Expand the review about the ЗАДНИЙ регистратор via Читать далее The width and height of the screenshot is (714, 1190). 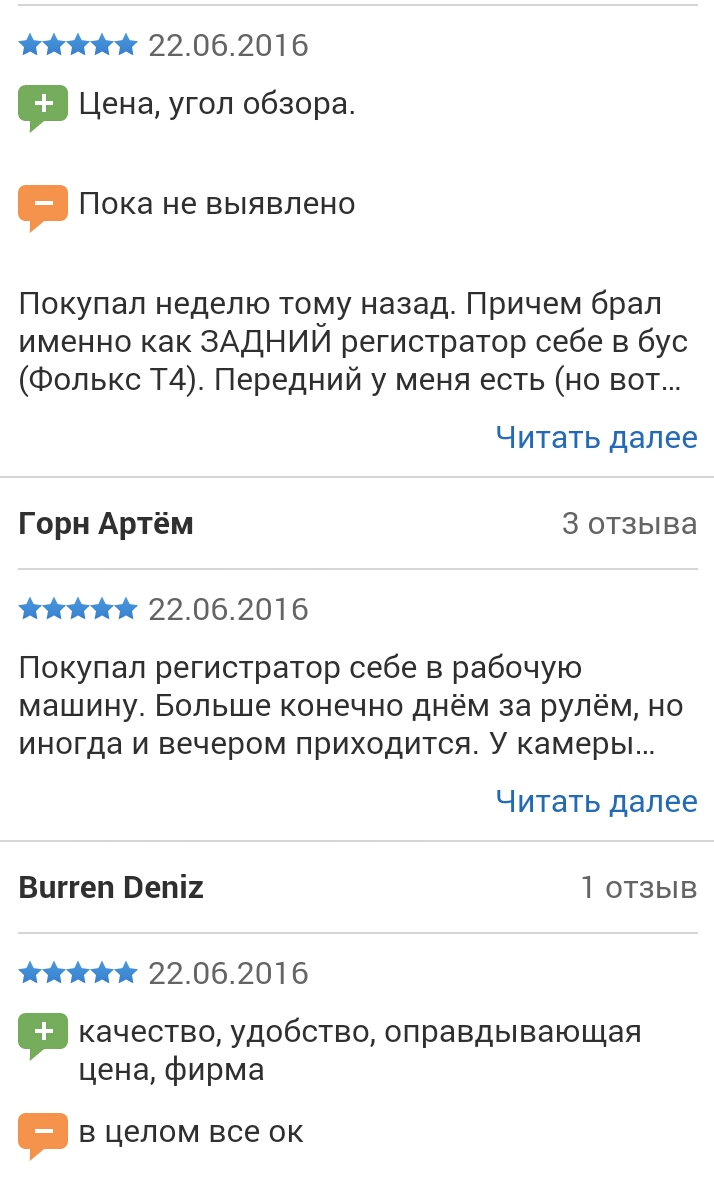[x=596, y=437]
